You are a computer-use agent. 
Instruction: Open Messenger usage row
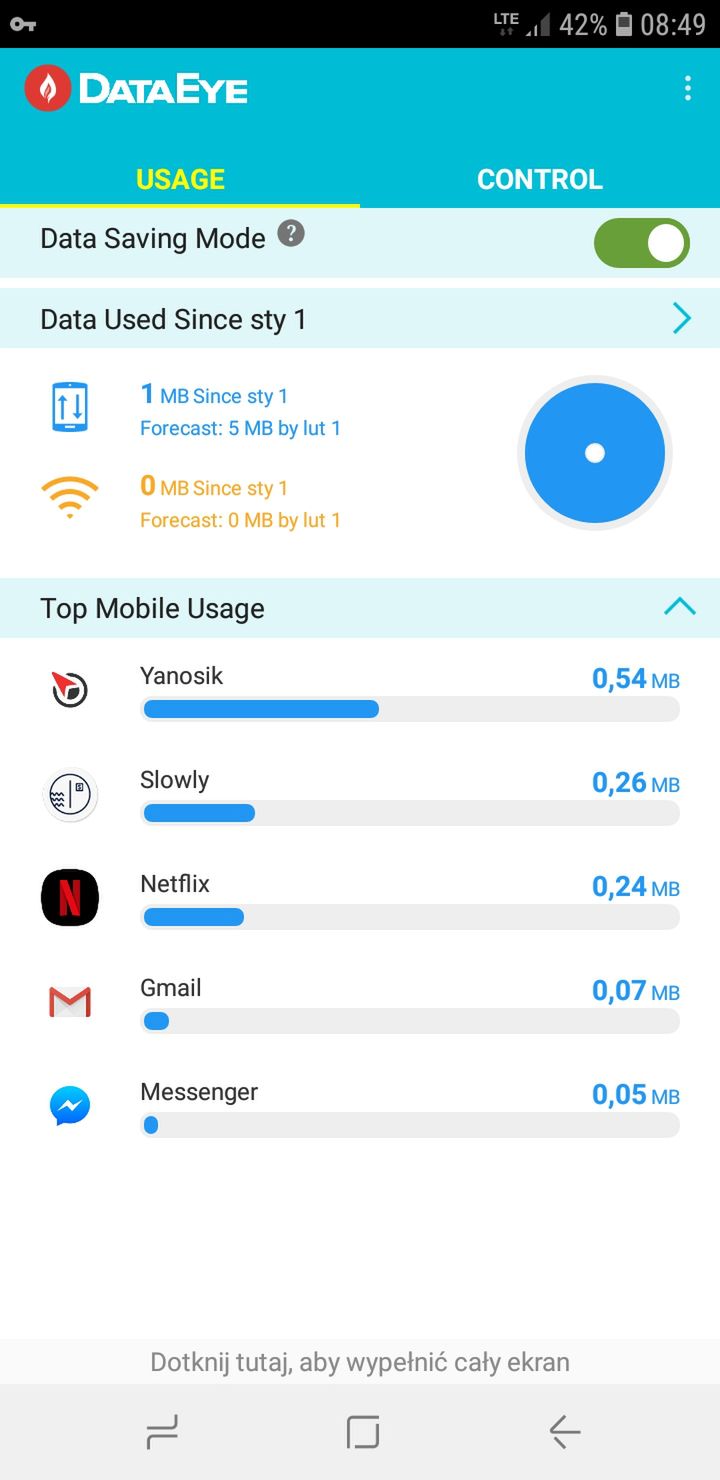360,1106
